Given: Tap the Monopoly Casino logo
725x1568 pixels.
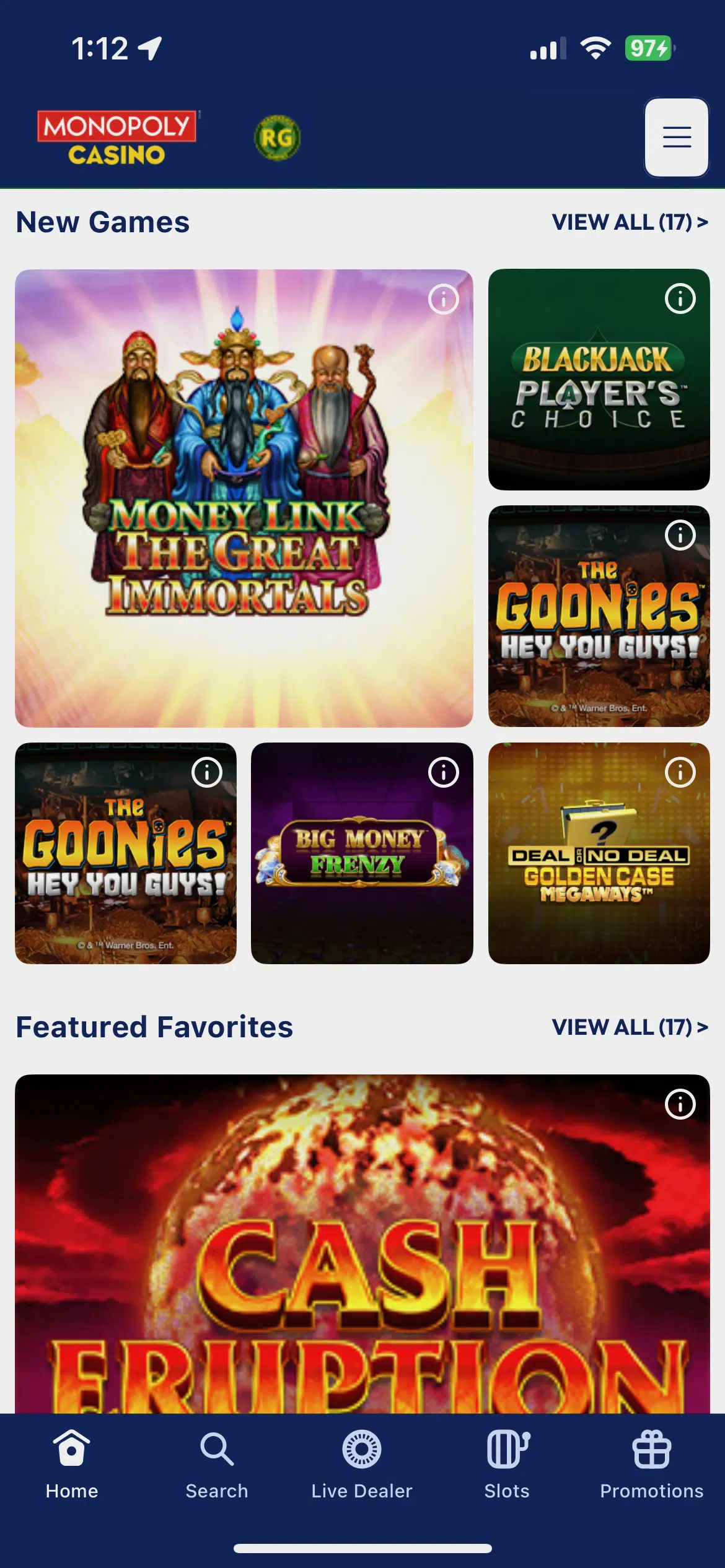Looking at the screenshot, I should pos(117,137).
